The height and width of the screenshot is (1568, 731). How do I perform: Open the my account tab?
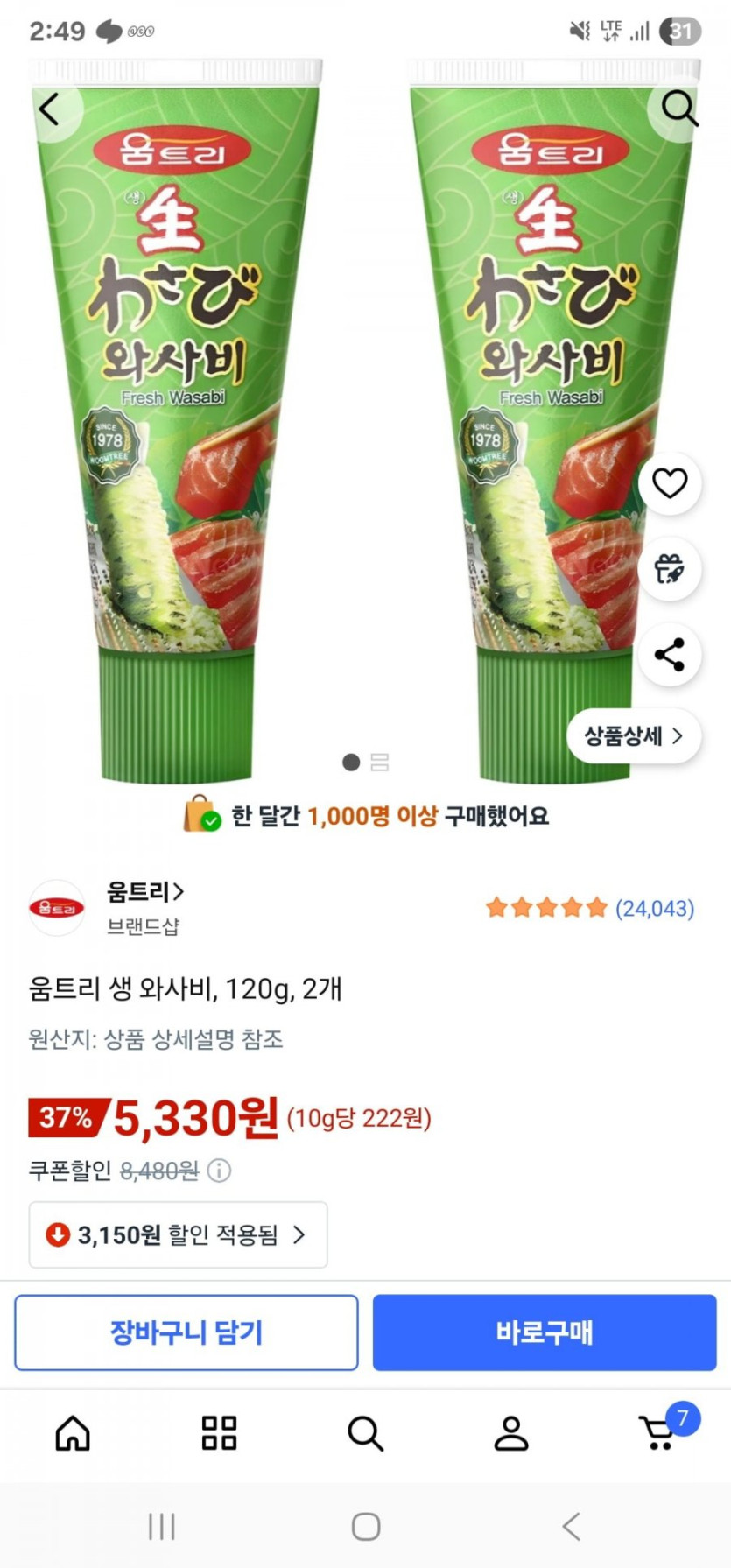click(511, 1433)
